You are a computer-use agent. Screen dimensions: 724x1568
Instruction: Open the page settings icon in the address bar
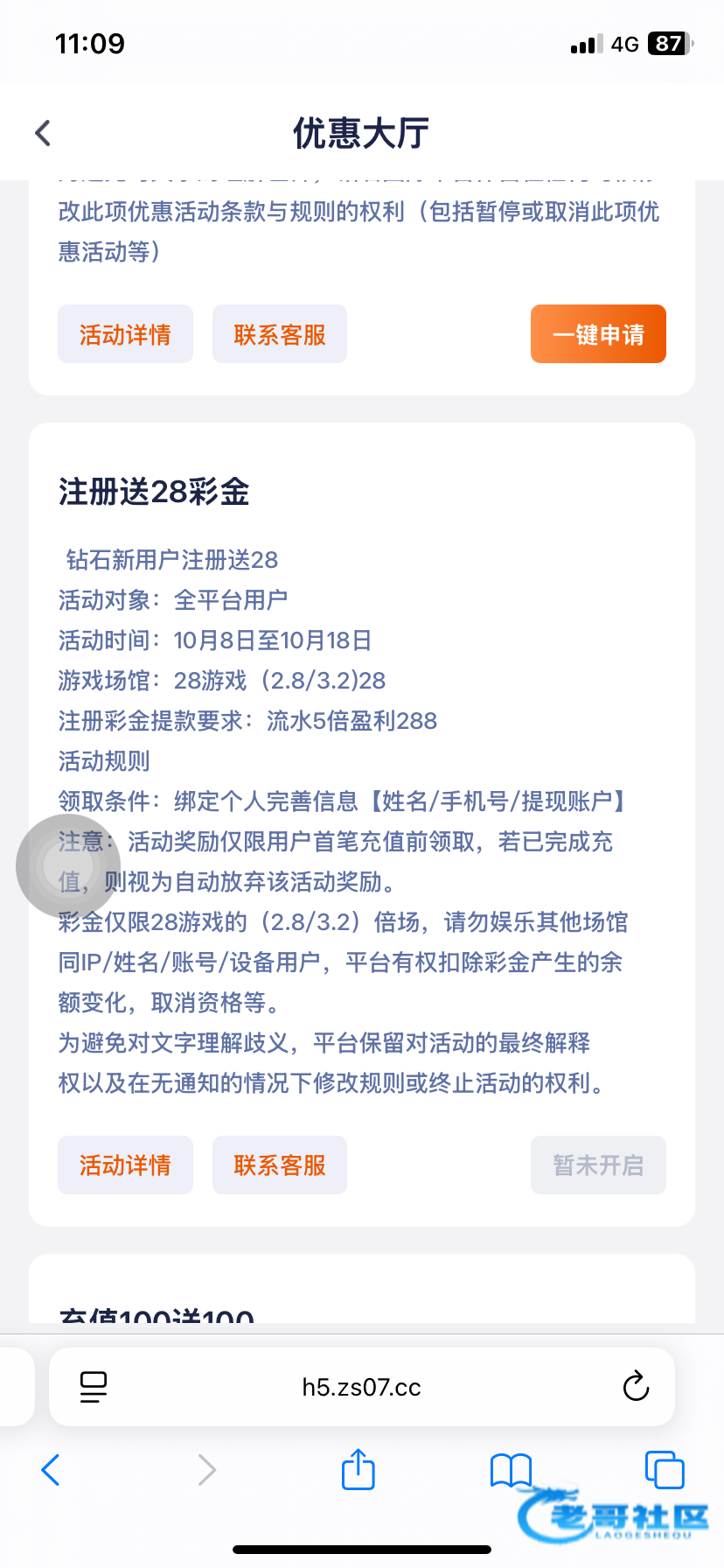coord(94,1386)
